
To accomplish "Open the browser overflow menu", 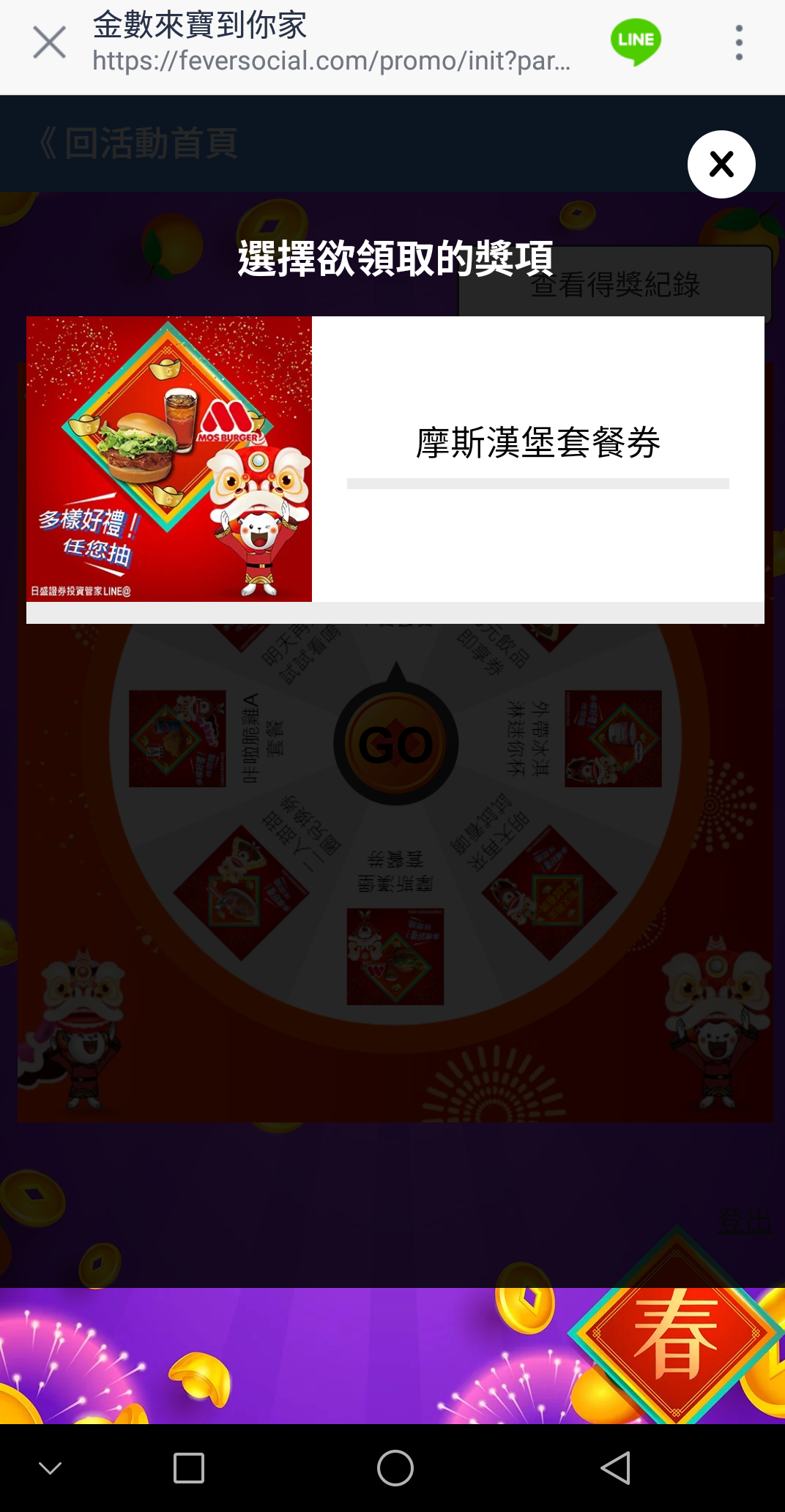I will tap(739, 42).
